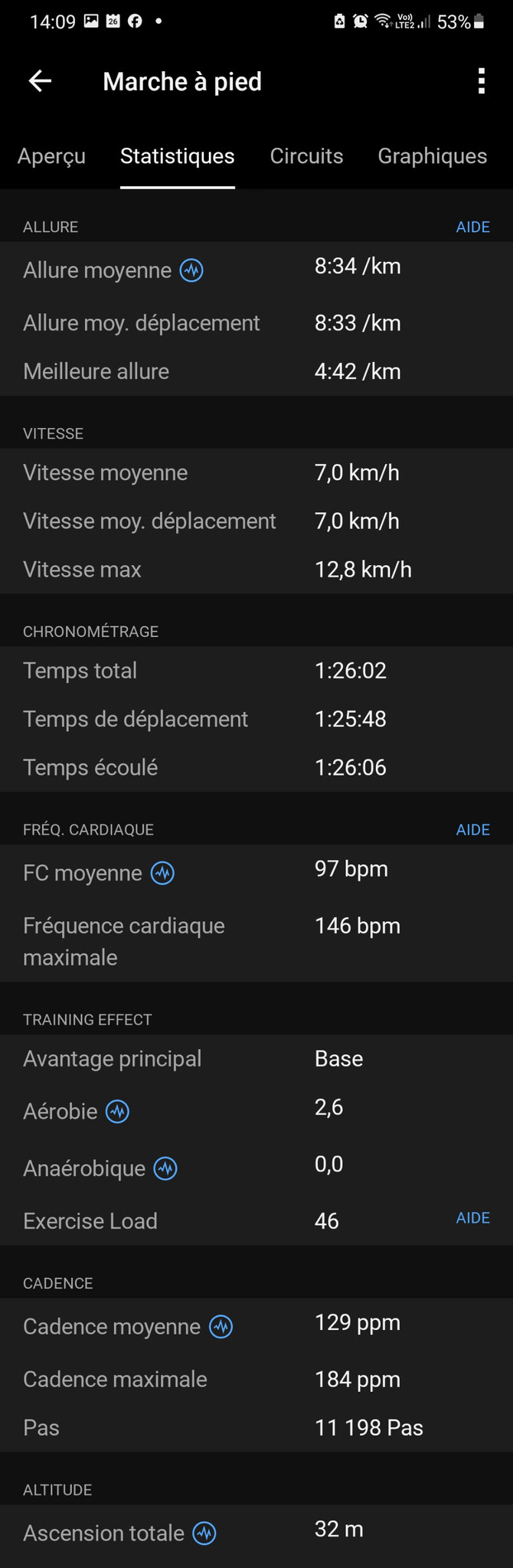The height and width of the screenshot is (1568, 513).
Task: Open the three-dot overflow menu
Action: coord(481,81)
